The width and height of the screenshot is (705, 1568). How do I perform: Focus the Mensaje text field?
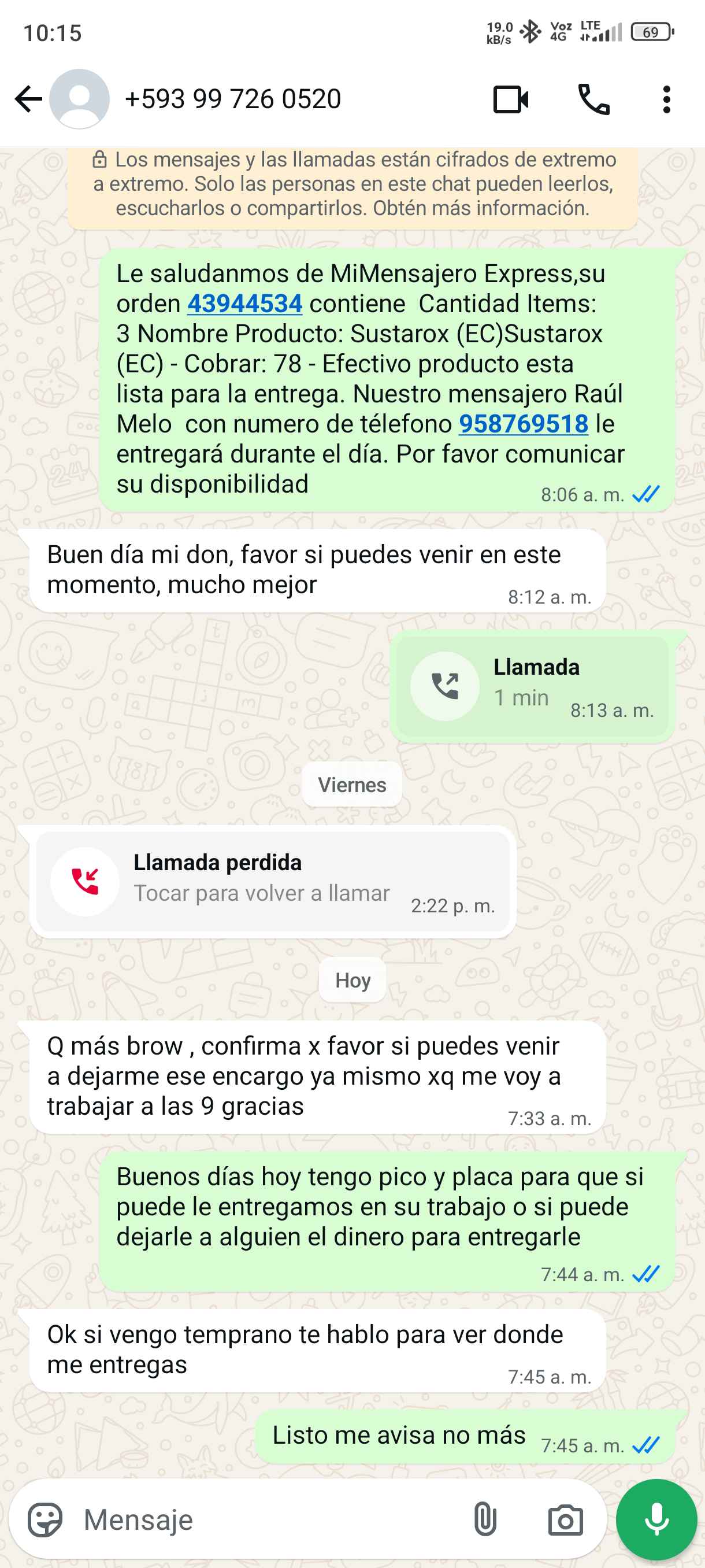tap(268, 1520)
